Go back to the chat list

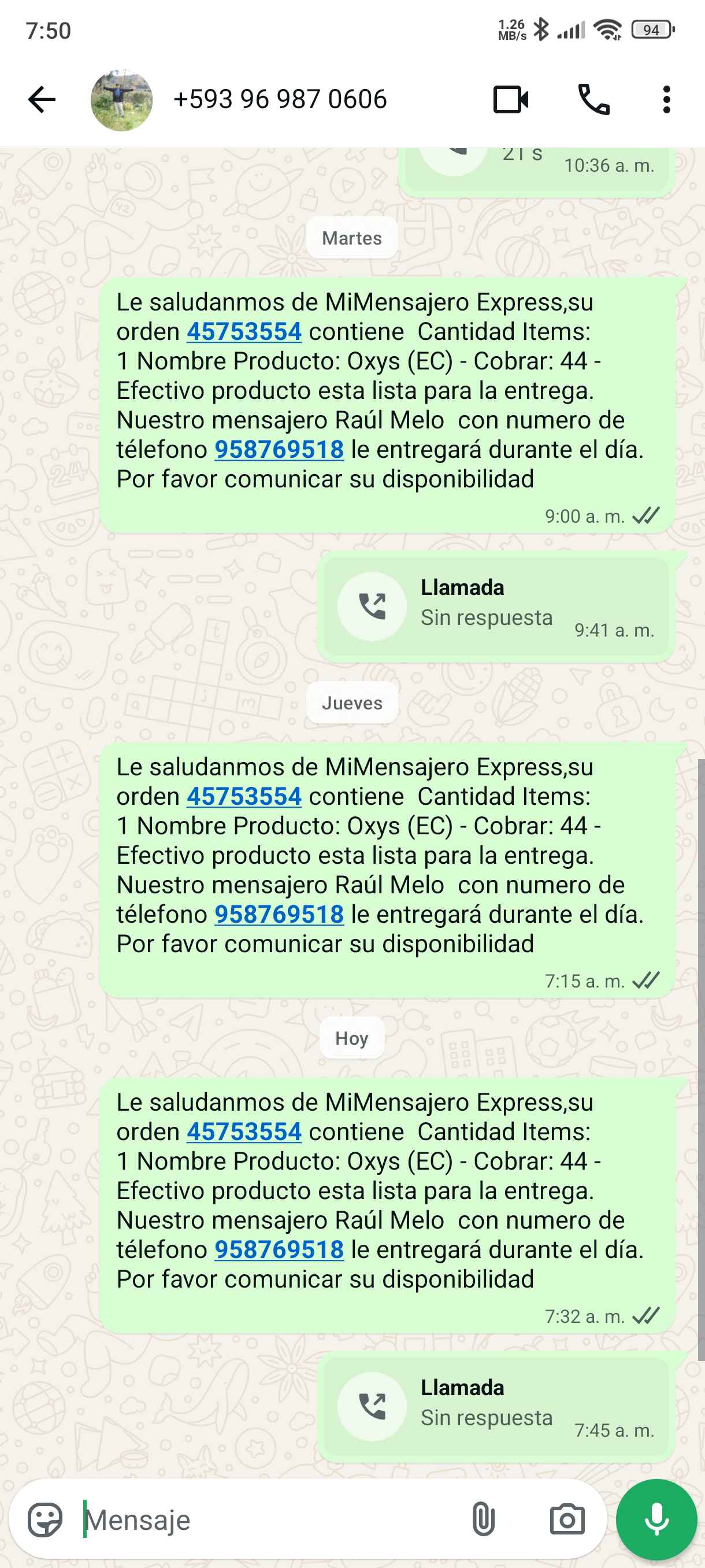(x=42, y=99)
